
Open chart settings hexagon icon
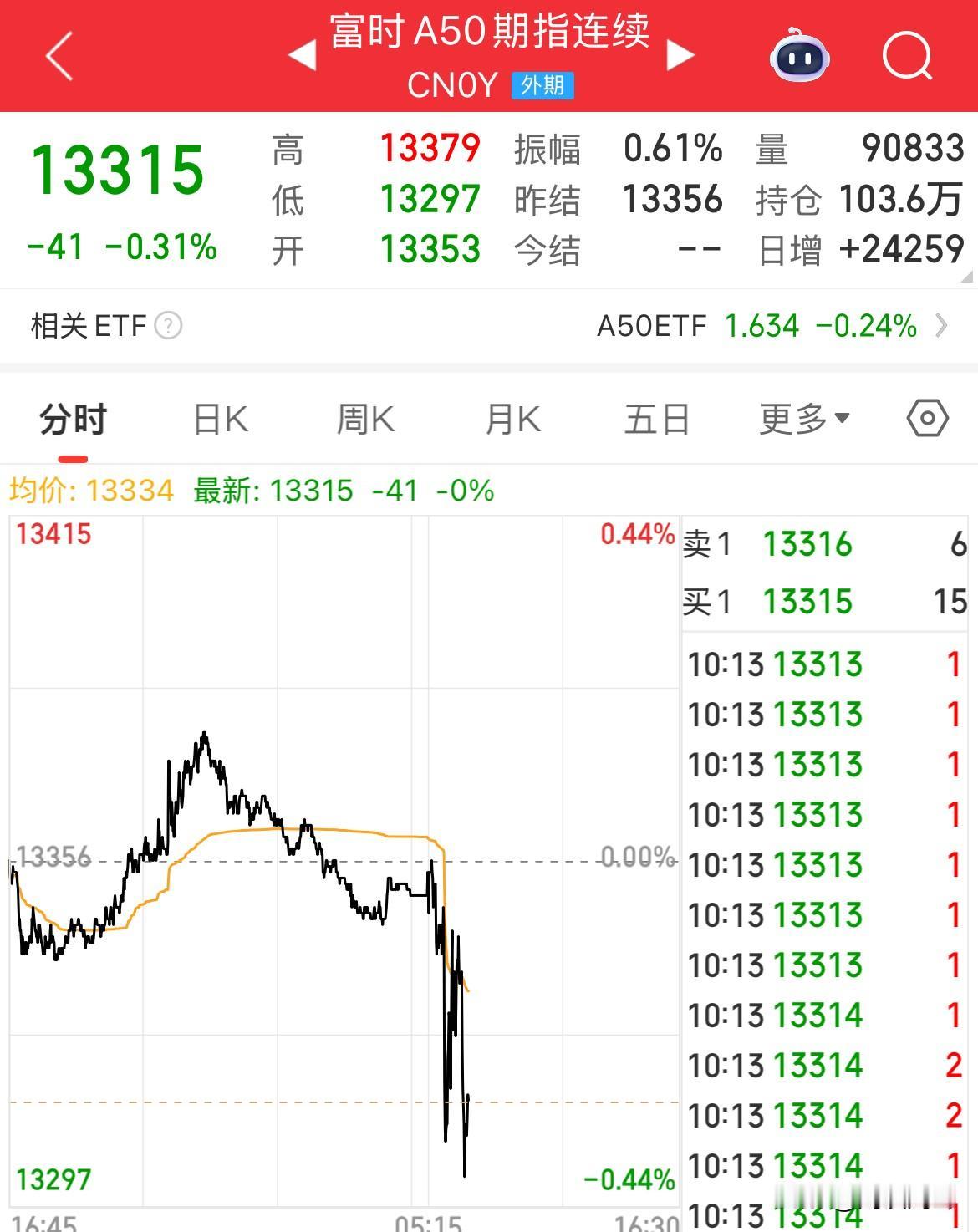927,418
